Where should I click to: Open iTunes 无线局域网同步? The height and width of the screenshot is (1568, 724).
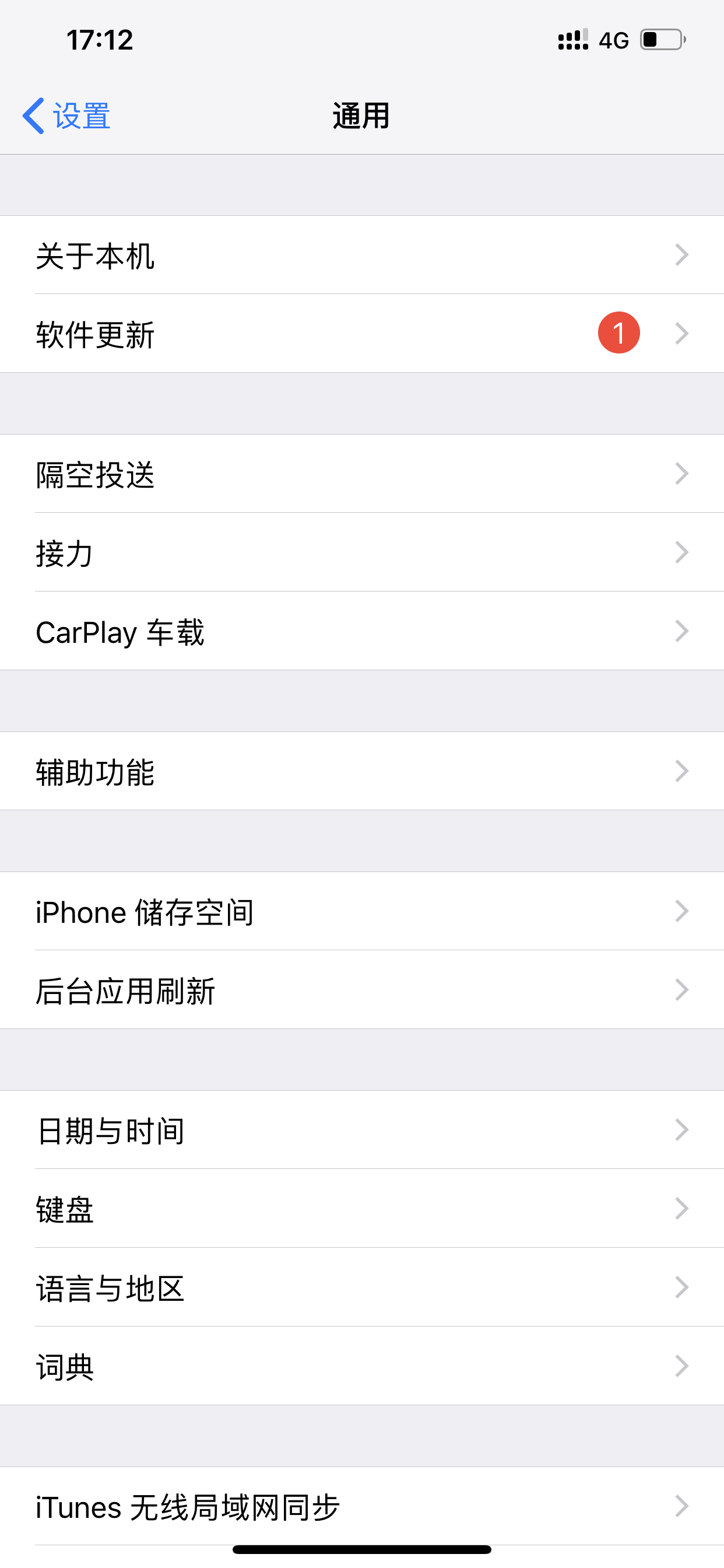point(361,1506)
